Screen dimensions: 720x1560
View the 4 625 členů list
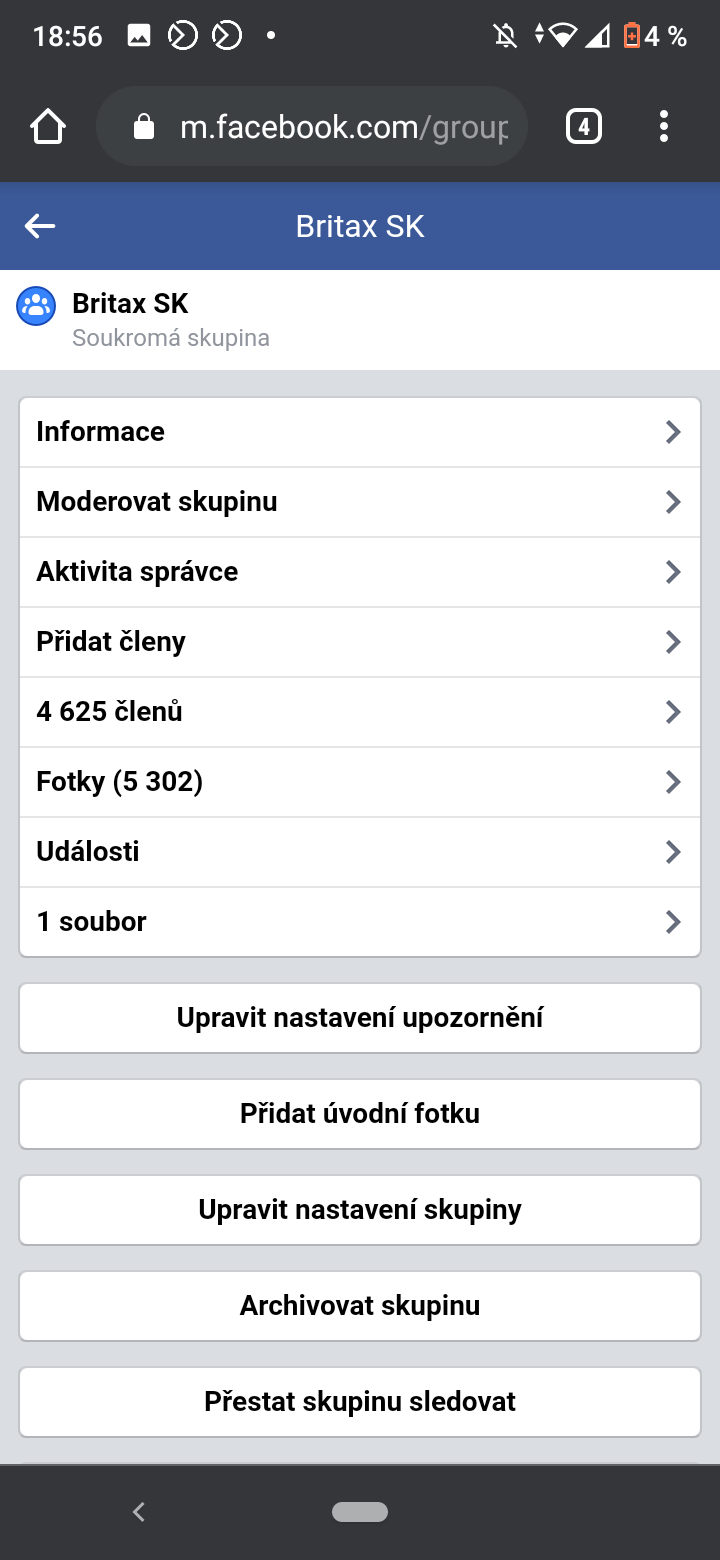[360, 712]
